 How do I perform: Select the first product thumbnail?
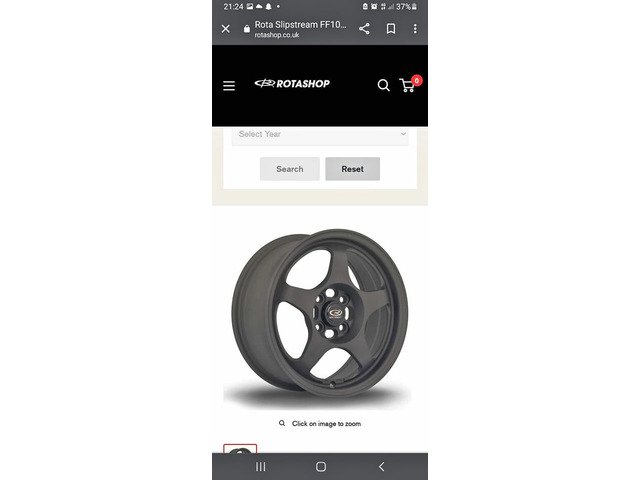click(240, 450)
